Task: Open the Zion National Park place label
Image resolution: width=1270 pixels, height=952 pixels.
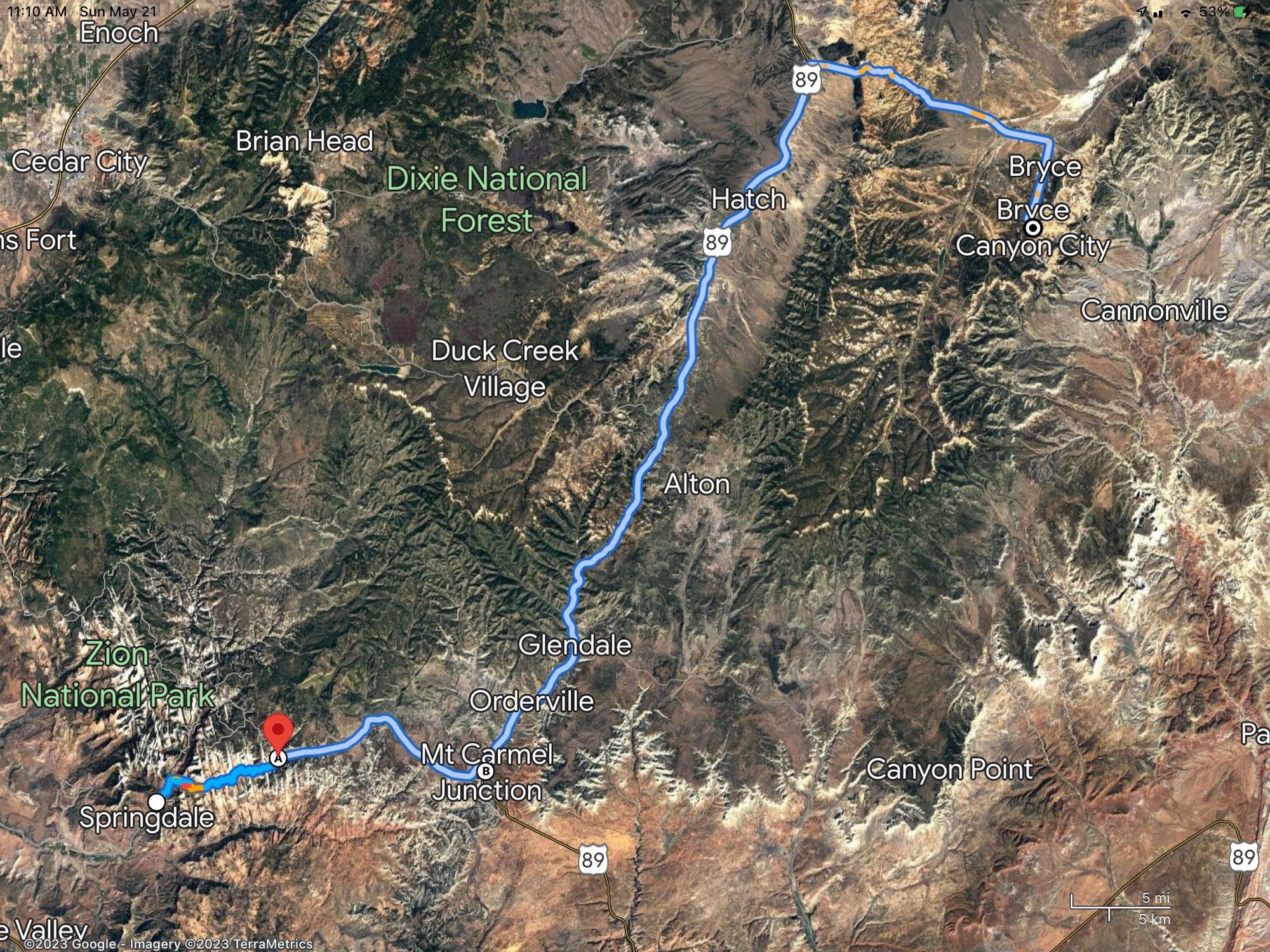Action: [117, 675]
